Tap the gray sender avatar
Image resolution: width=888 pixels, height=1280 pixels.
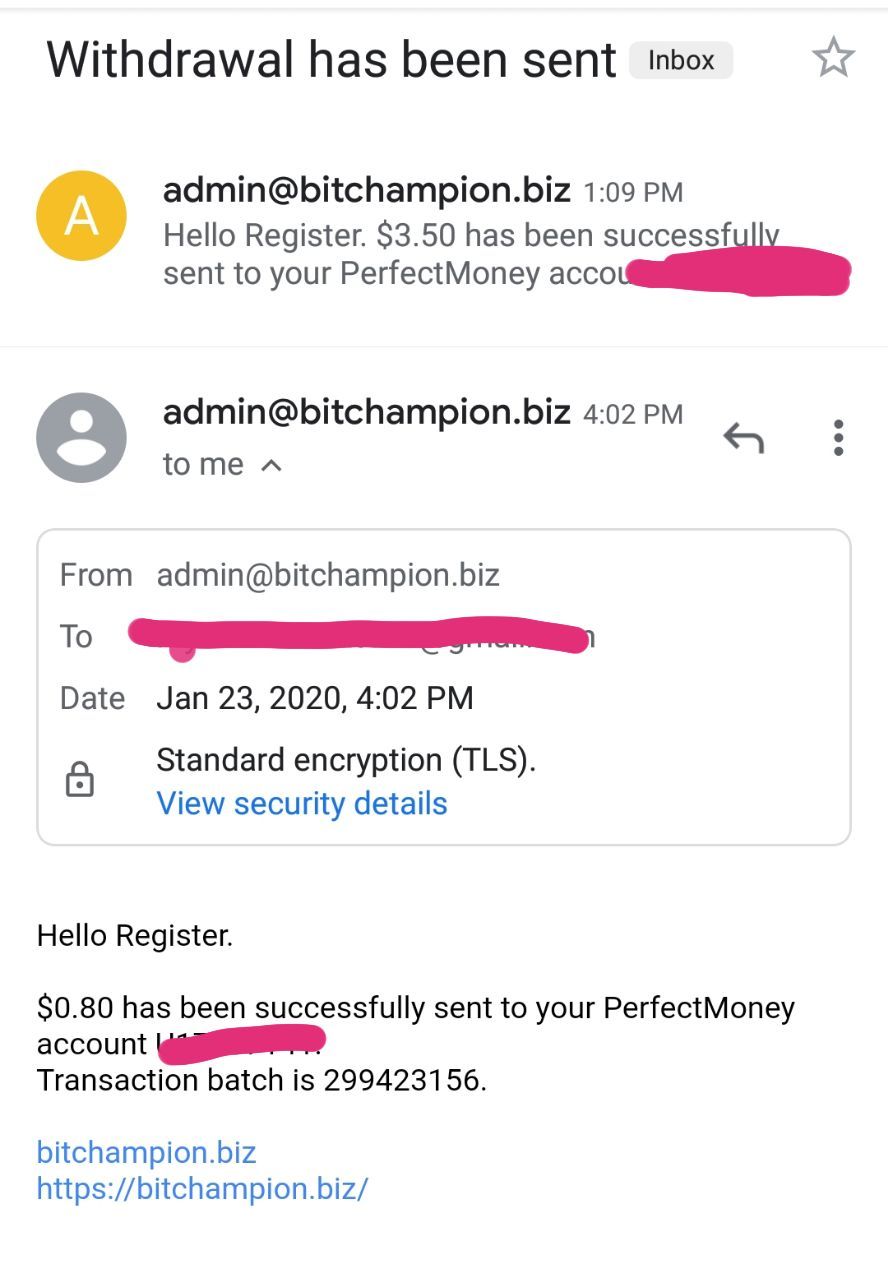[x=81, y=438]
